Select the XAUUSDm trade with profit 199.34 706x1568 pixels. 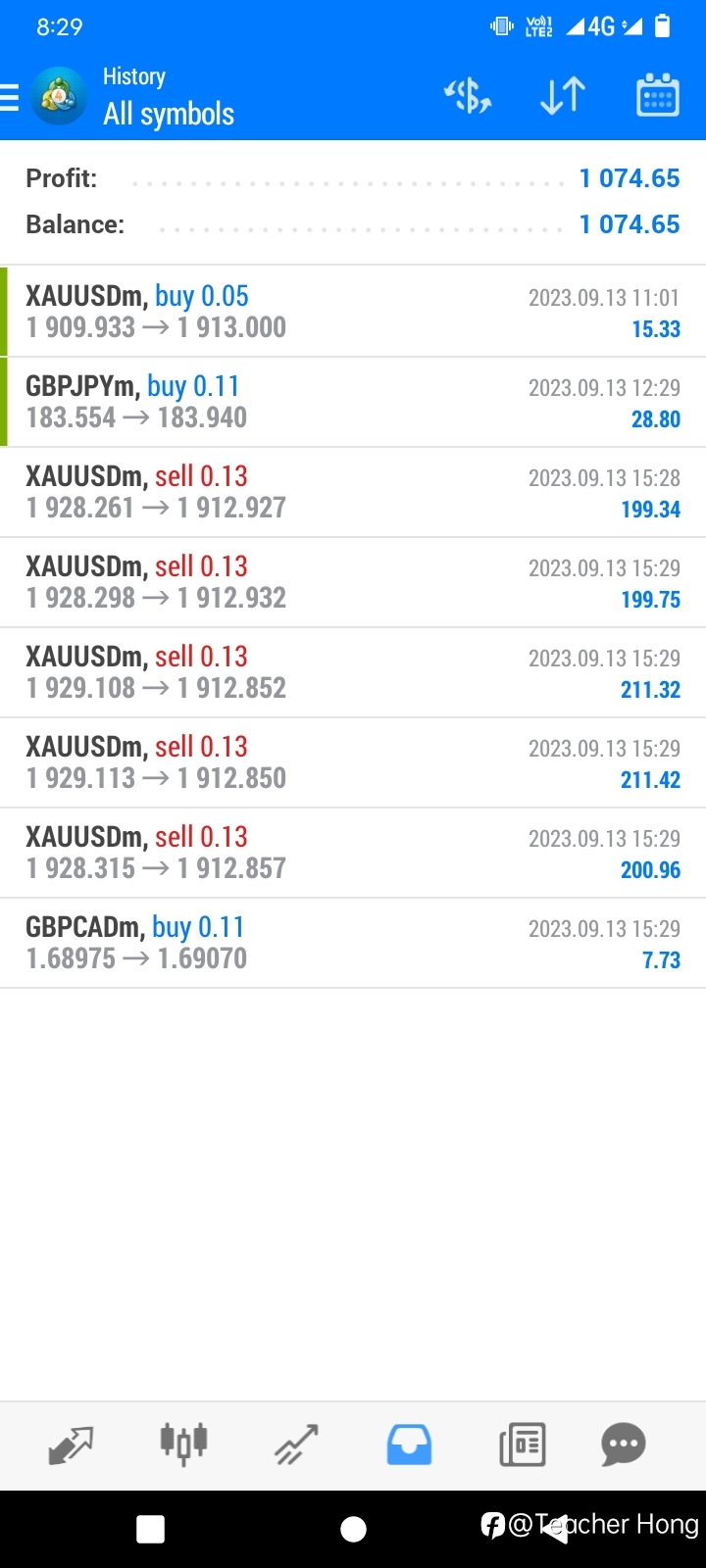tap(353, 492)
